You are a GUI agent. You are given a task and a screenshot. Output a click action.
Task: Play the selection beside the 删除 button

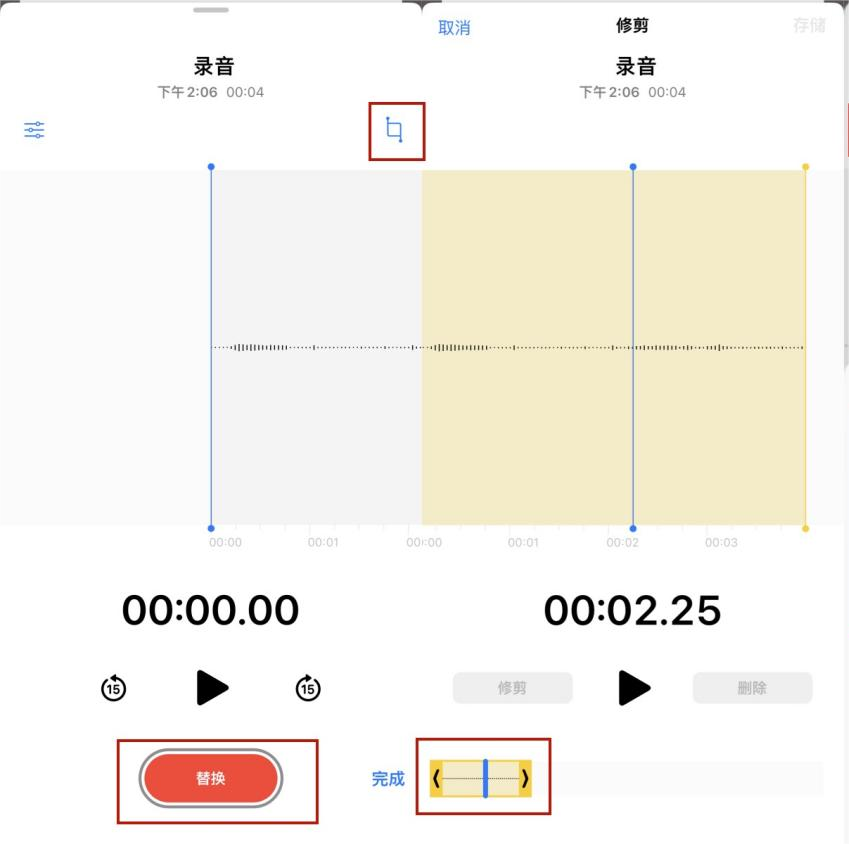(x=634, y=688)
